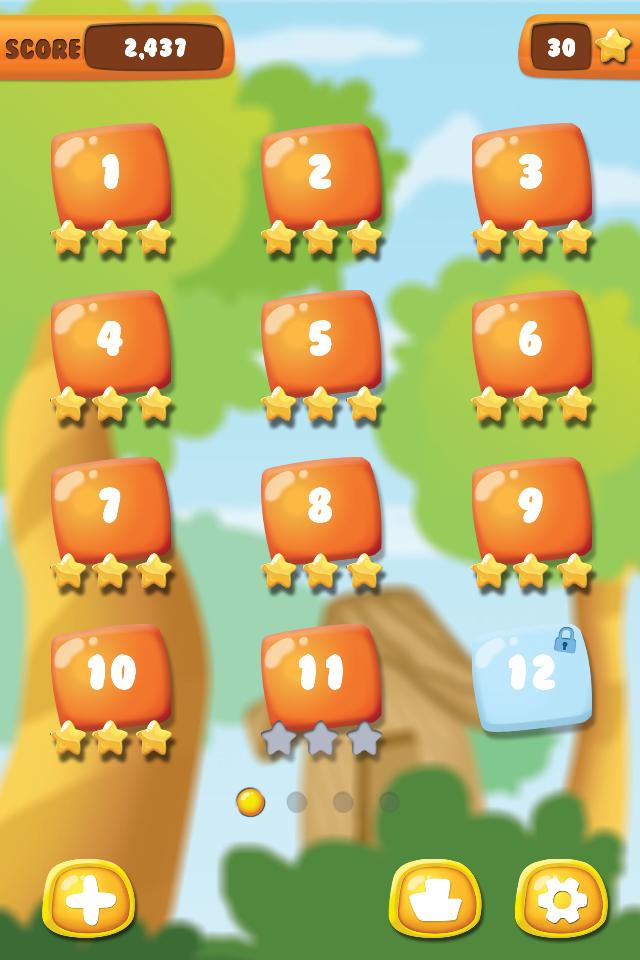Viewport: 640px width, 960px height.
Task: Open level 1
Action: point(110,174)
